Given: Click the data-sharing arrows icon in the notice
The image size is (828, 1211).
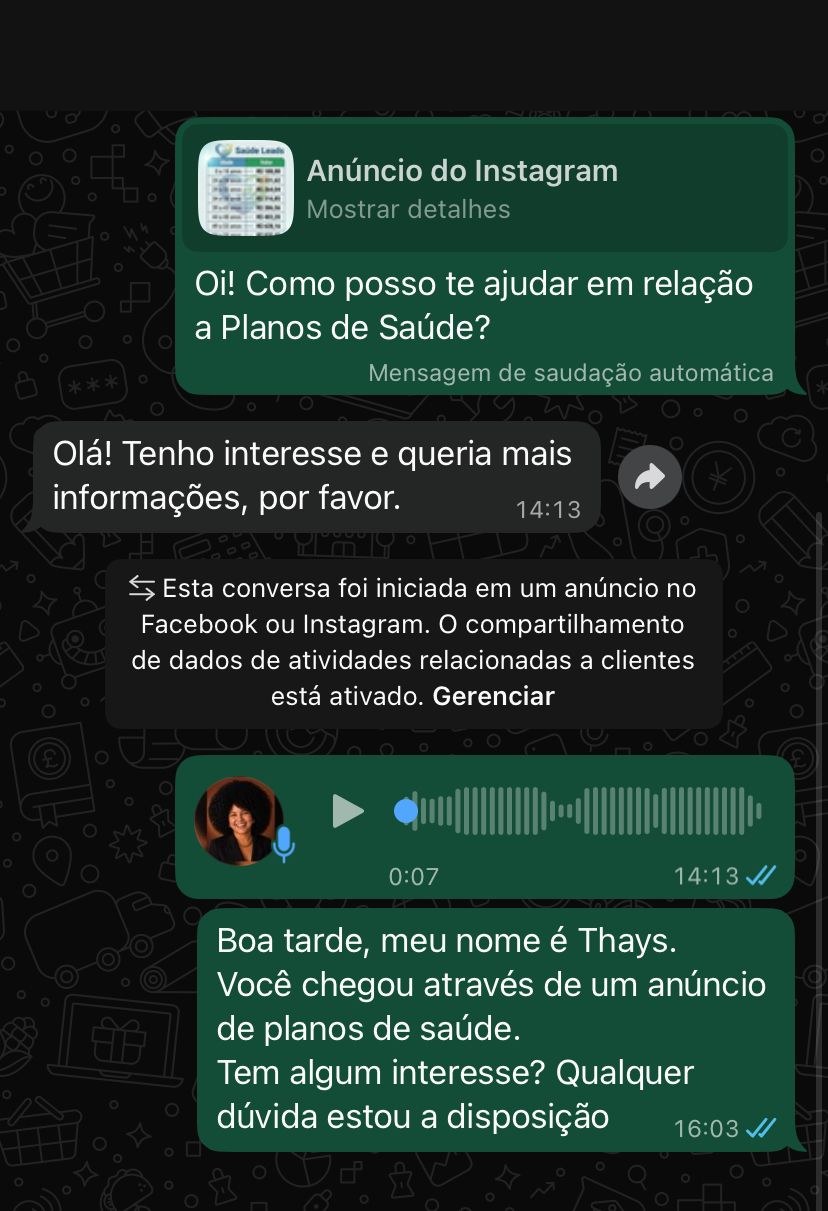Looking at the screenshot, I should tap(139, 588).
